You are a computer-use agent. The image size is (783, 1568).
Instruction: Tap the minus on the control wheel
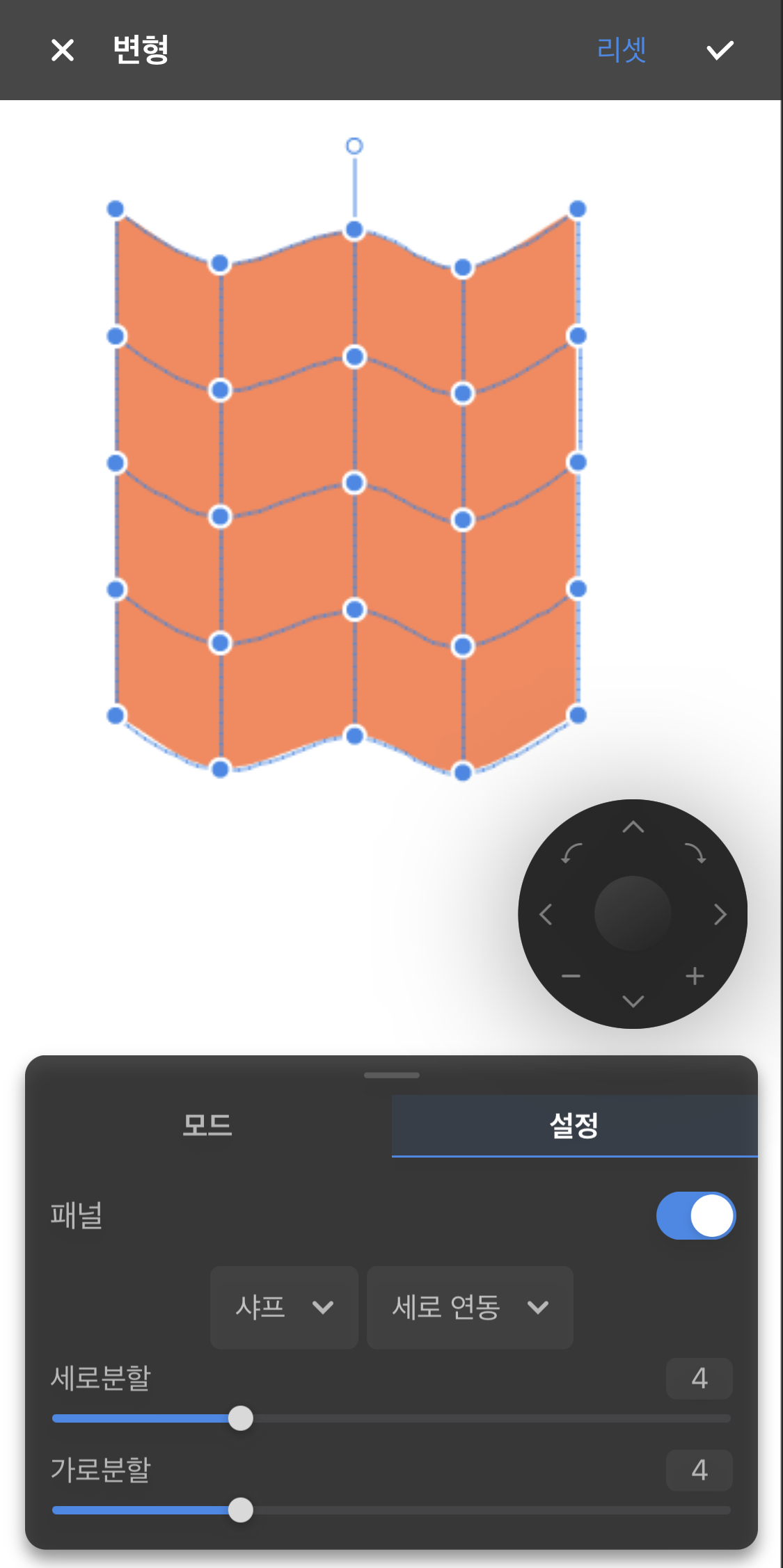pyautogui.click(x=571, y=976)
